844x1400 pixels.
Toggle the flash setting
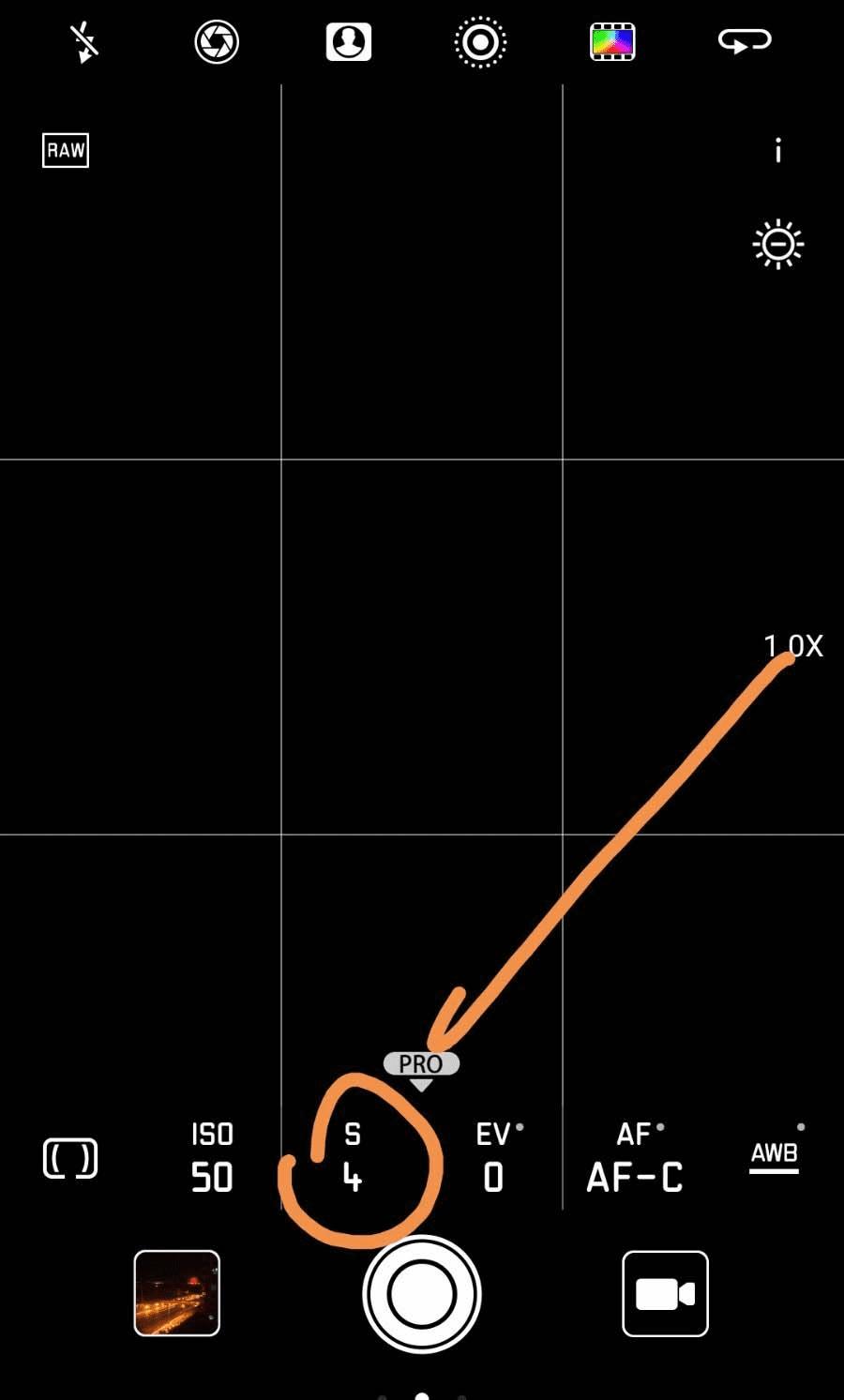[x=84, y=42]
